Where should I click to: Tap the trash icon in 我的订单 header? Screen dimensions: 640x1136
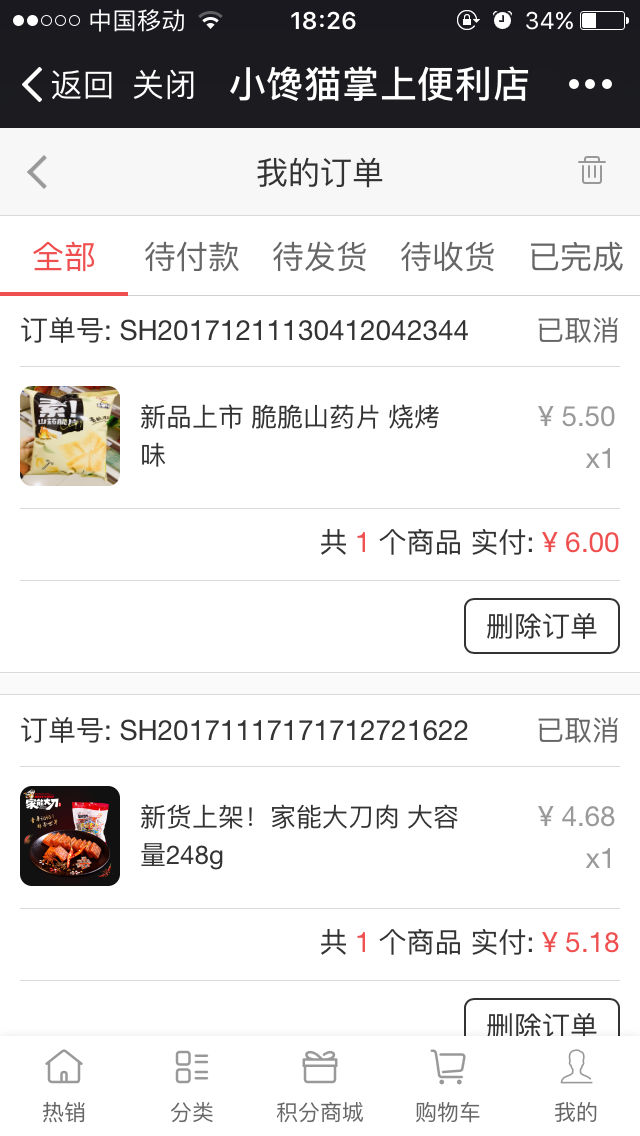click(x=591, y=171)
